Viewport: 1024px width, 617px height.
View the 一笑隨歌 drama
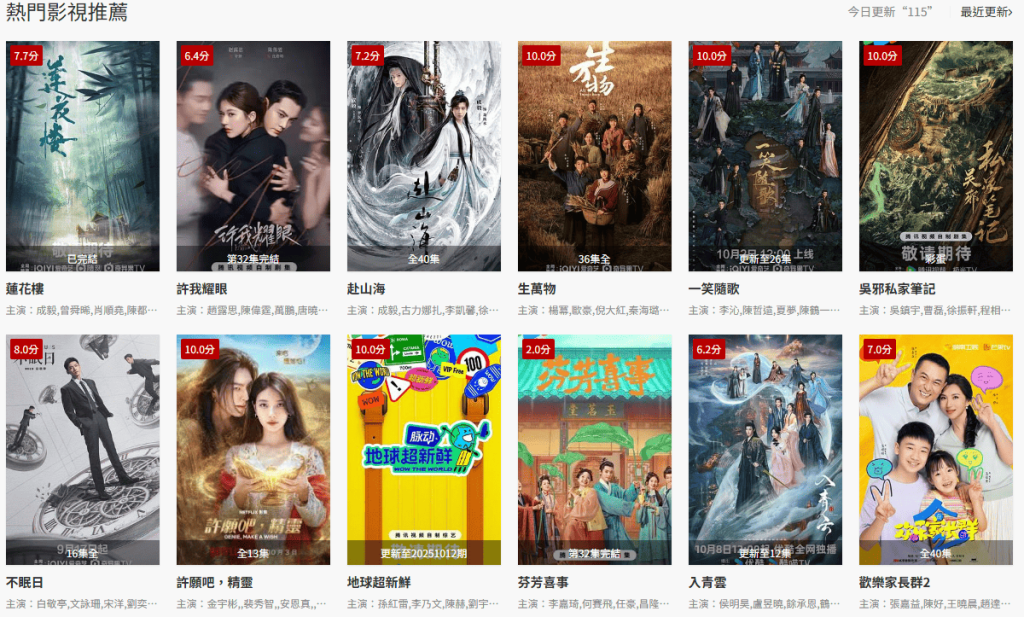[765, 156]
